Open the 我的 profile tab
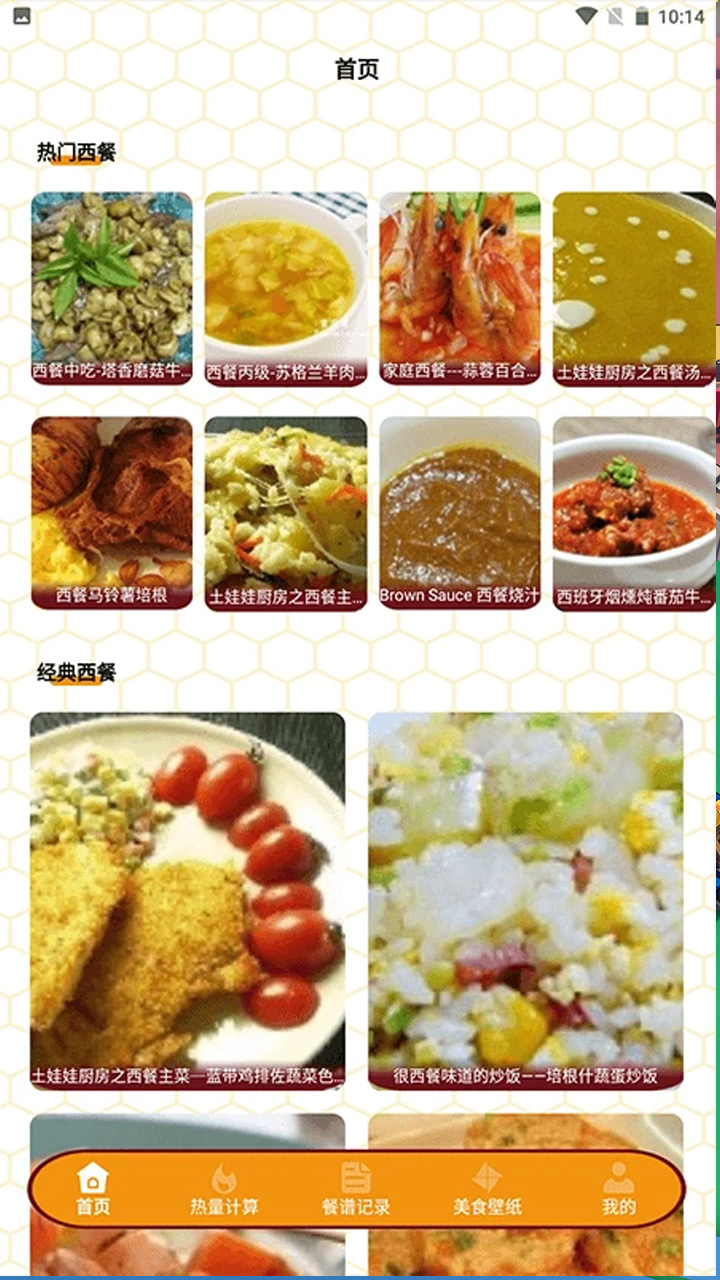The width and height of the screenshot is (720, 1280). [619, 1190]
